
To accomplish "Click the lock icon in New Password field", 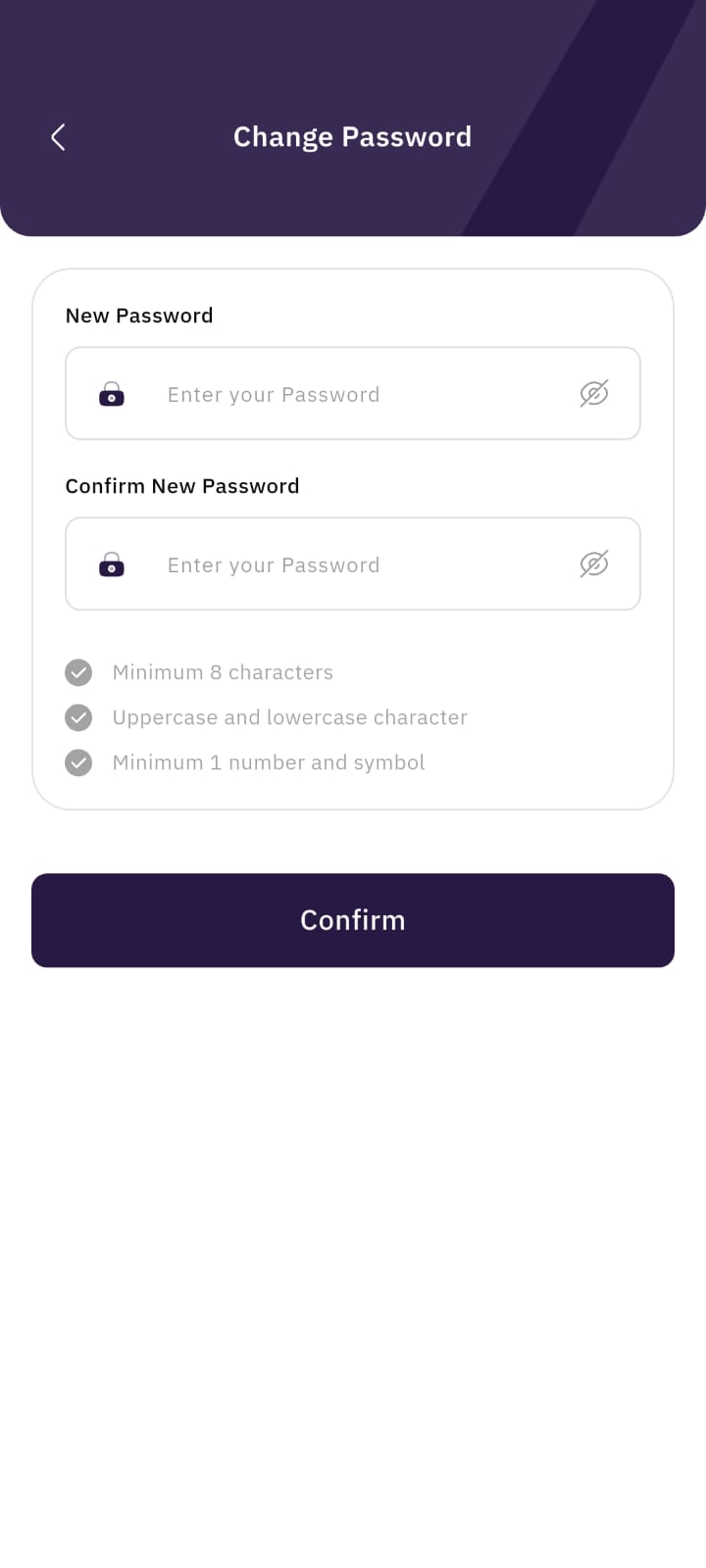I will click(x=112, y=393).
